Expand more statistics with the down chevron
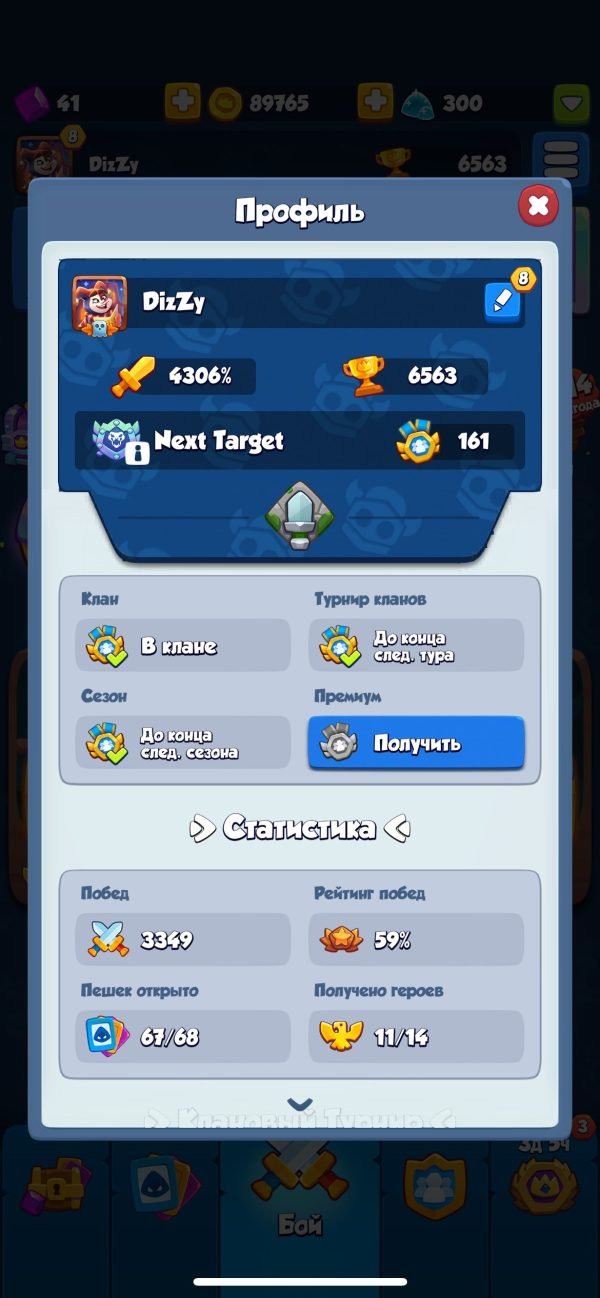600x1298 pixels. click(300, 1105)
